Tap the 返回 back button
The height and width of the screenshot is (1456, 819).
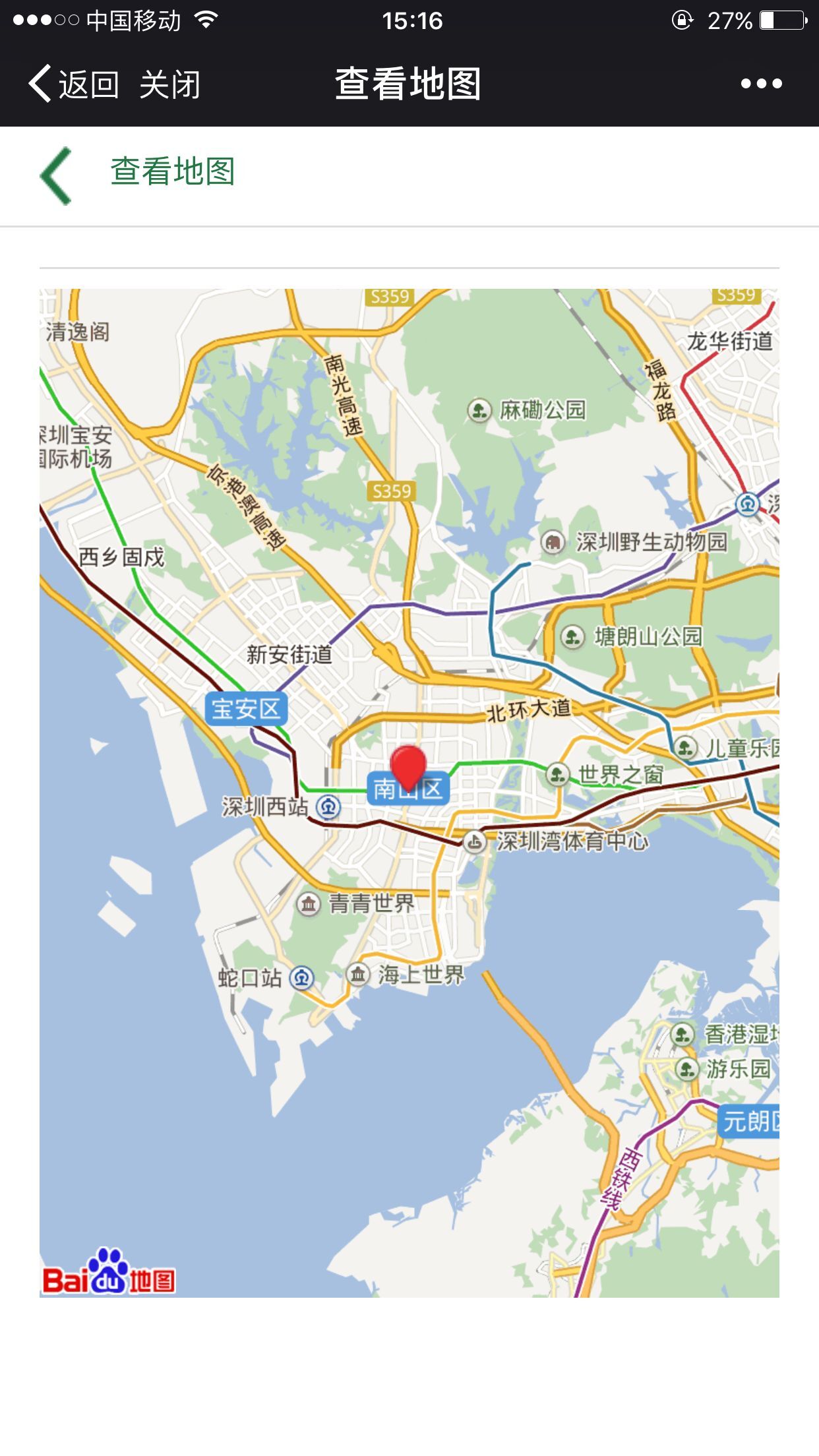[x=74, y=84]
